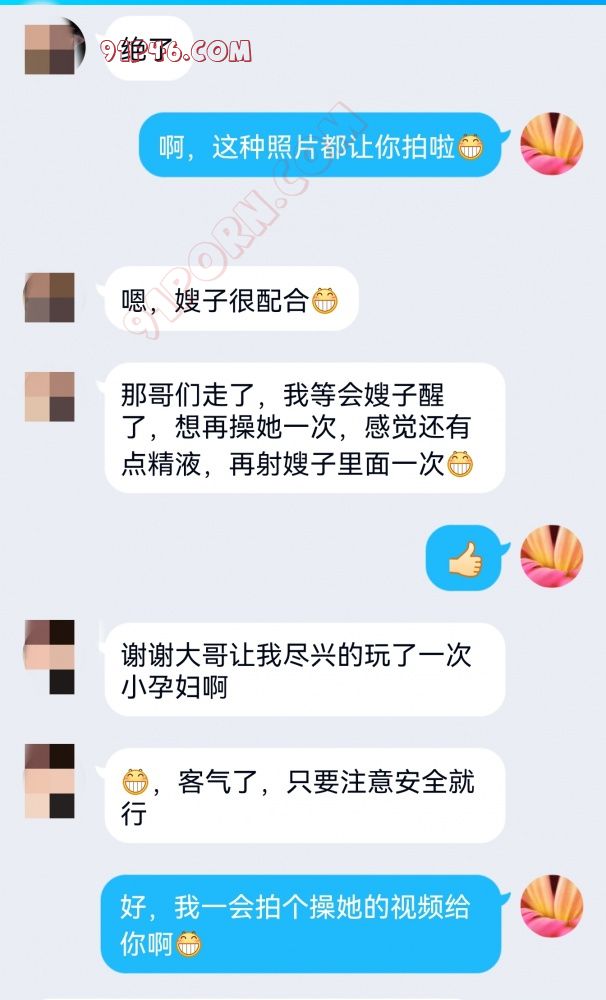The height and width of the screenshot is (1000, 606).
Task: Tap my avatar next to the thumbs-up reply
Action: tap(551, 555)
